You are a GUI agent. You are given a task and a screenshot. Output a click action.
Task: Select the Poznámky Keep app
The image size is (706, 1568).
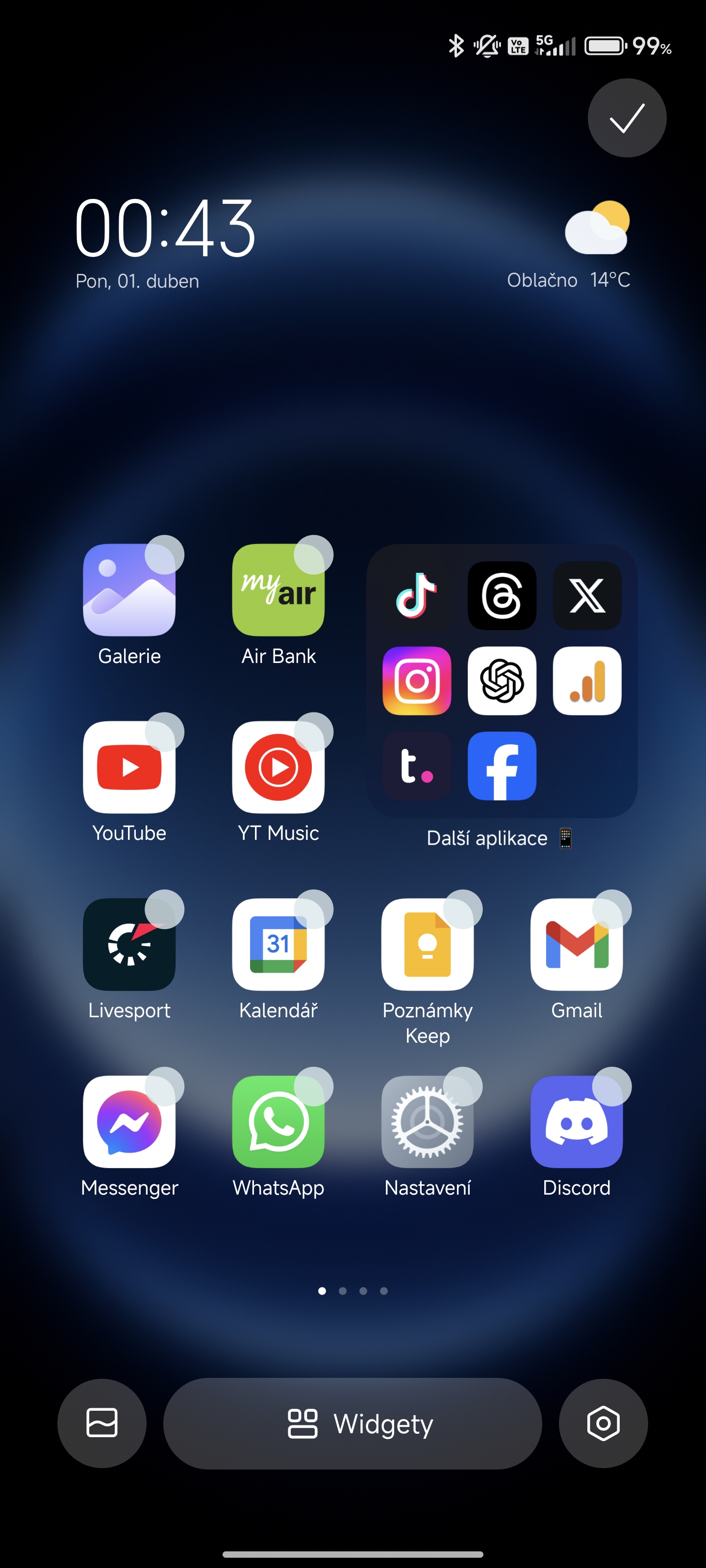(428, 944)
